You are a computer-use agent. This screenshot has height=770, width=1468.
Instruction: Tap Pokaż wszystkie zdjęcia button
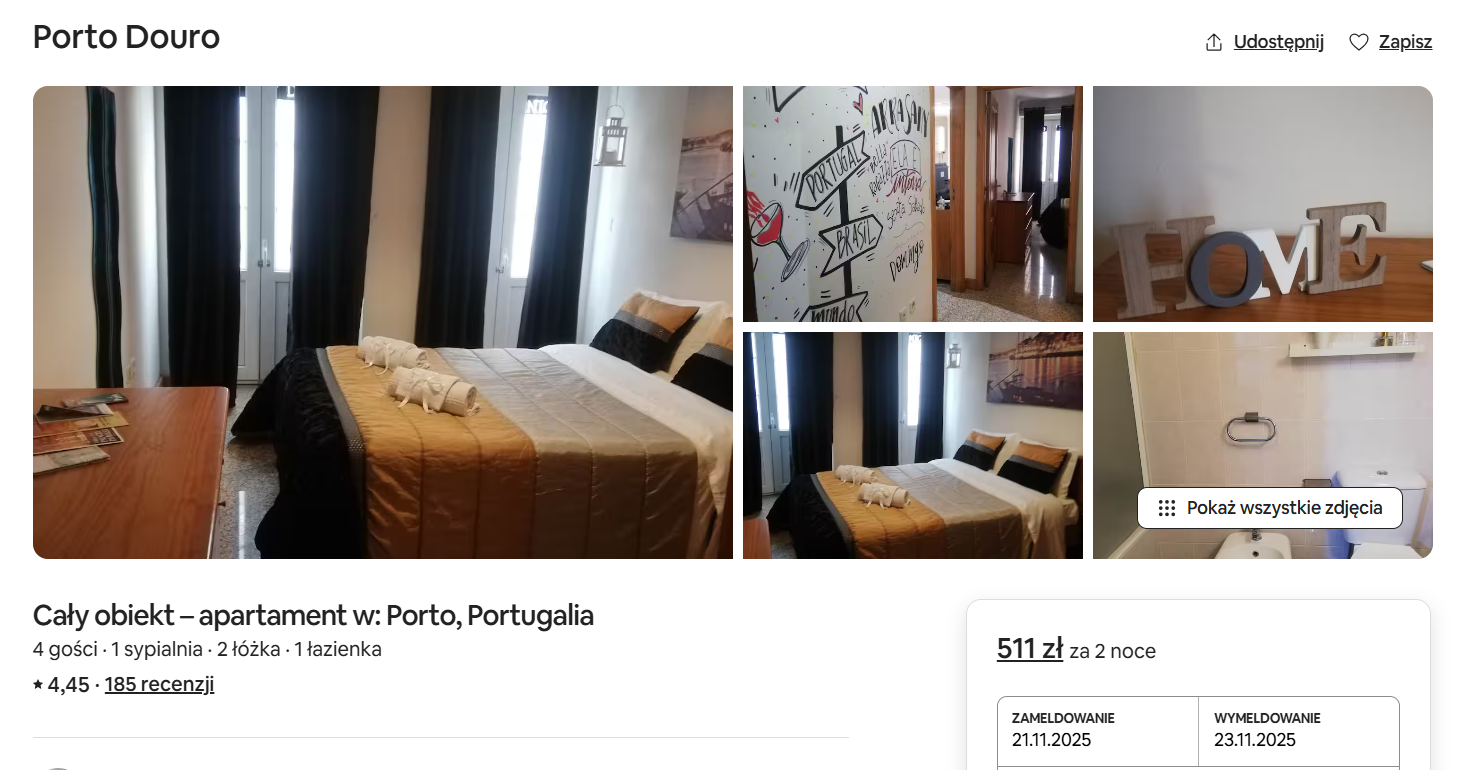(1269, 508)
